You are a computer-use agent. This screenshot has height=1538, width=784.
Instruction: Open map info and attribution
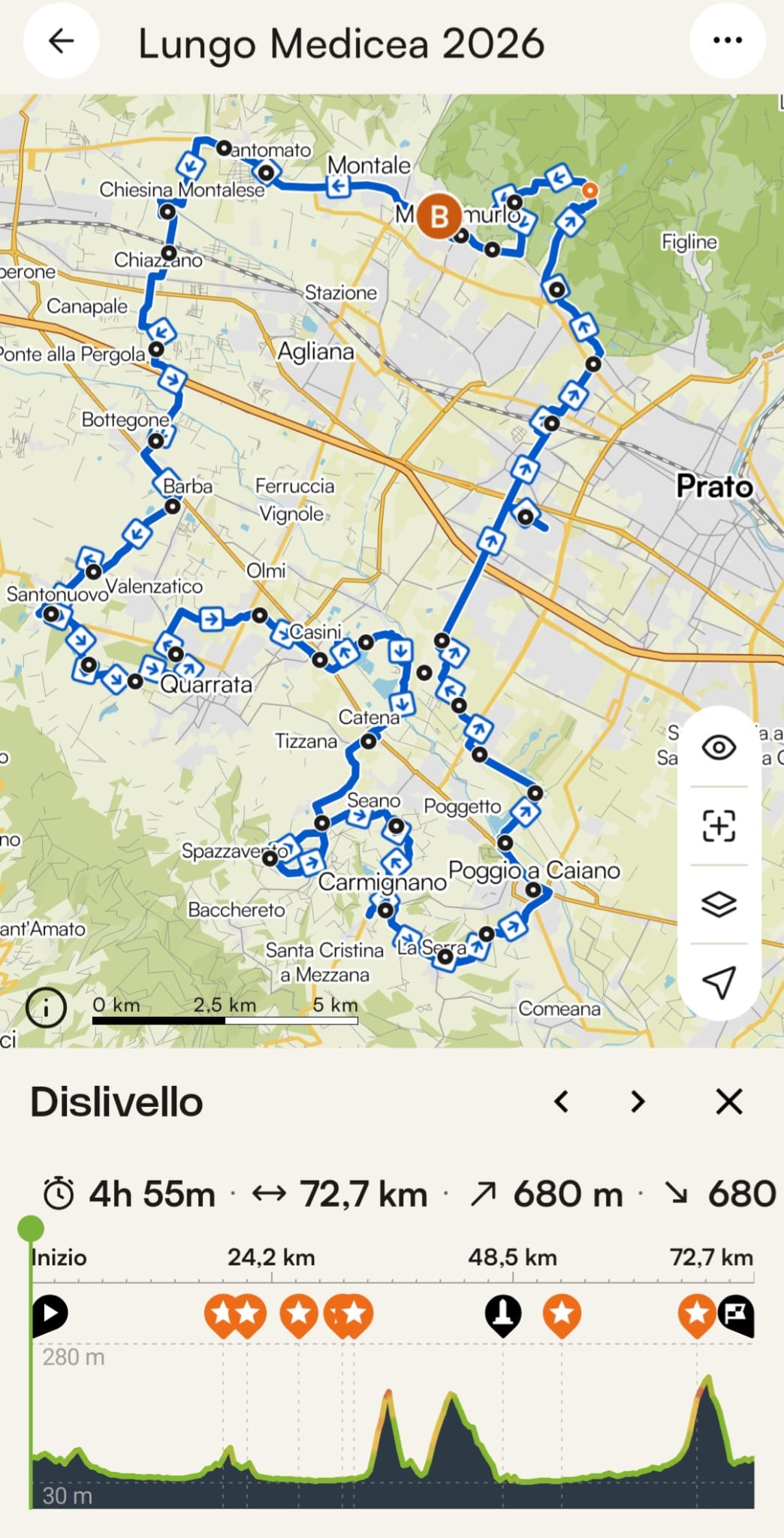[46, 1008]
